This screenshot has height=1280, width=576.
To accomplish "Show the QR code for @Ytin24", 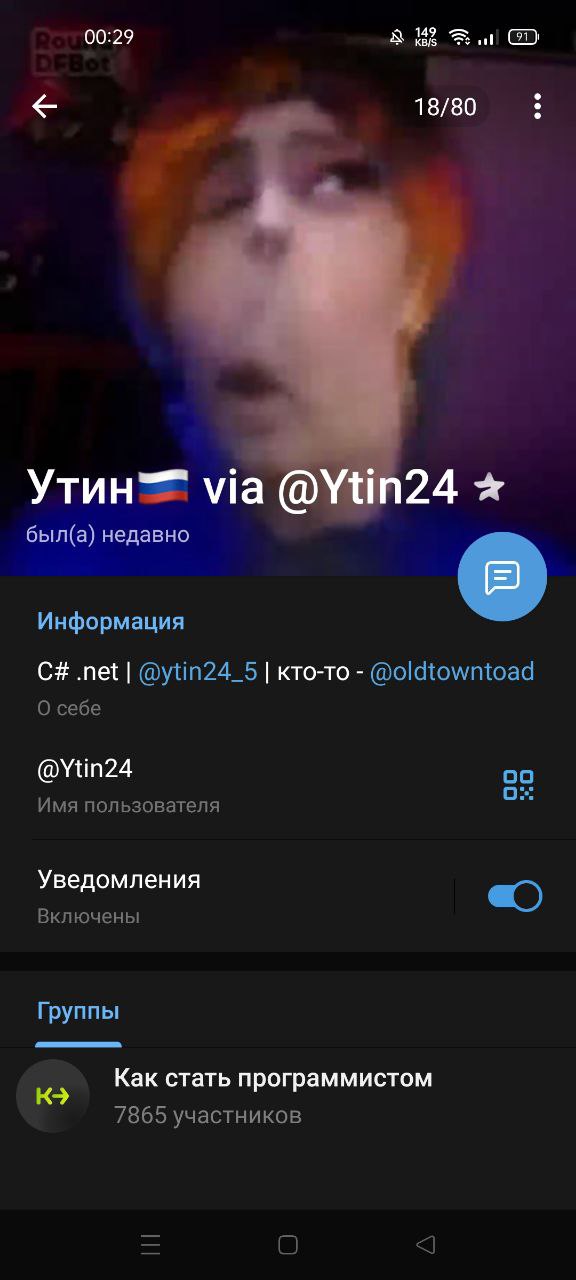I will click(518, 785).
